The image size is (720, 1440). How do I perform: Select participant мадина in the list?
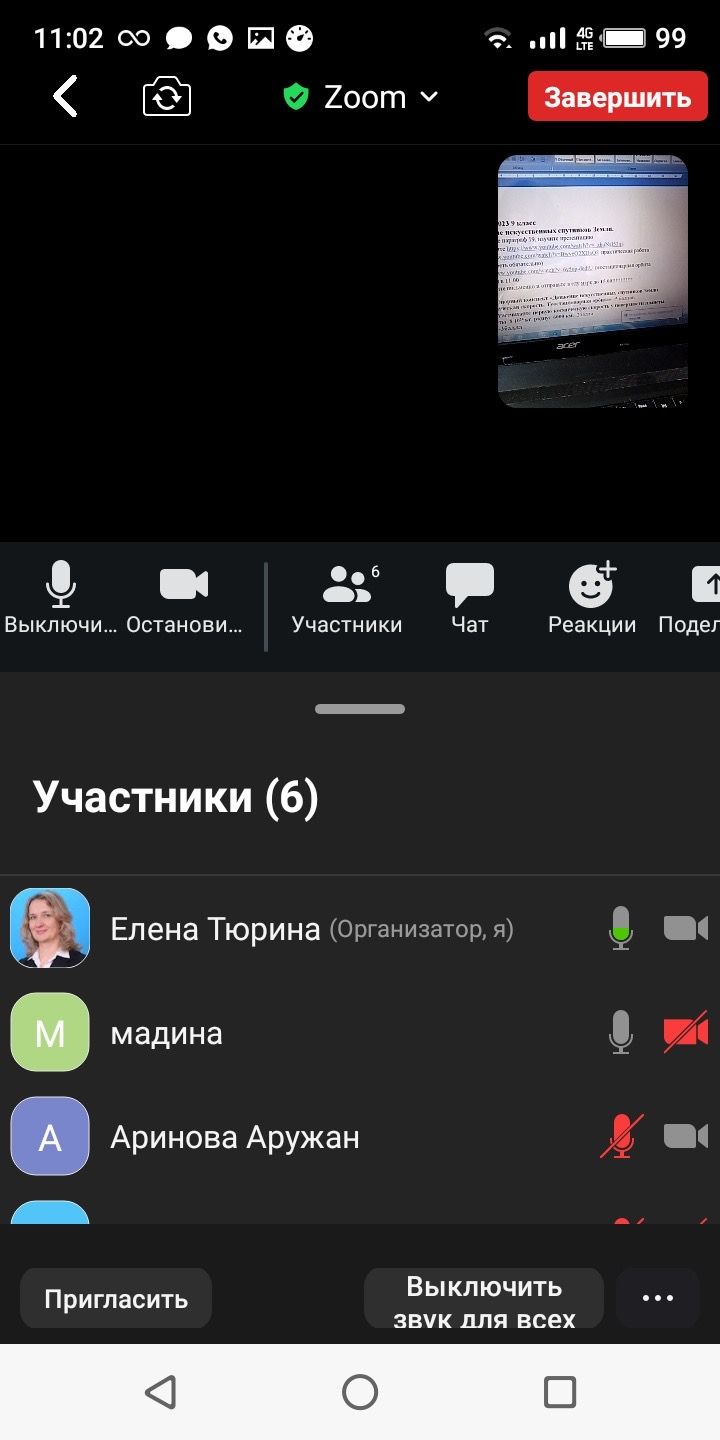(x=167, y=1033)
